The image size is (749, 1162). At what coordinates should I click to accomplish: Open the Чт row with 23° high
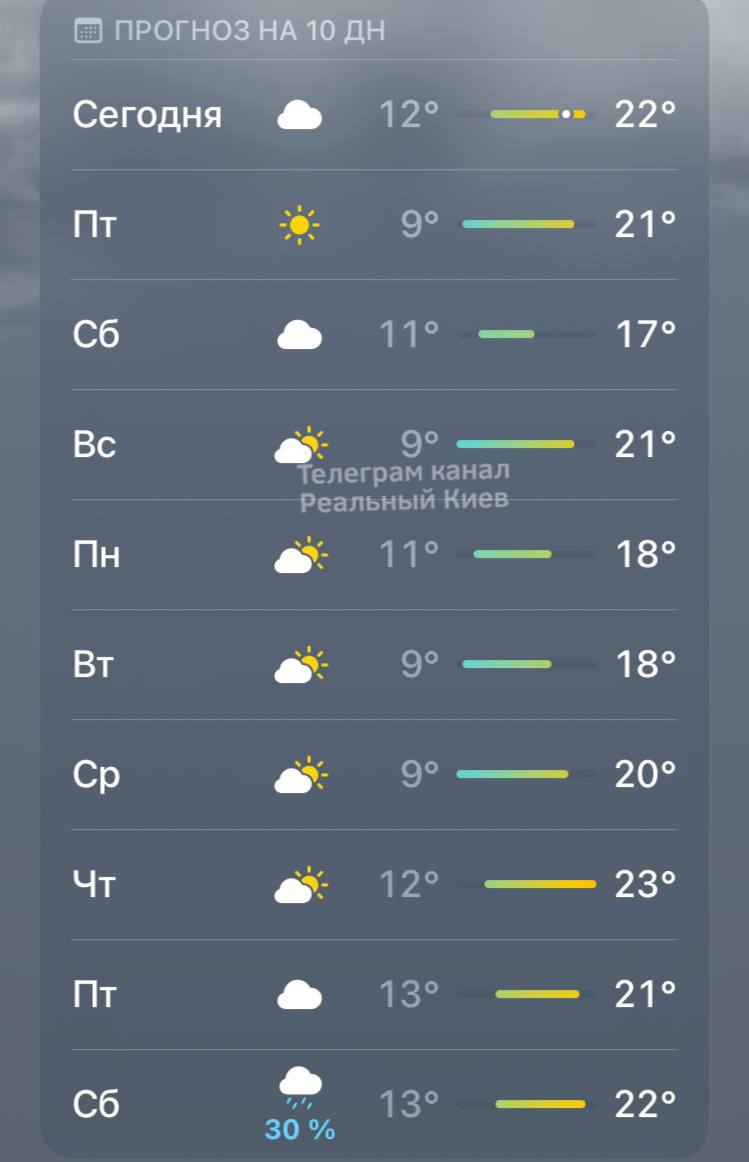(374, 884)
